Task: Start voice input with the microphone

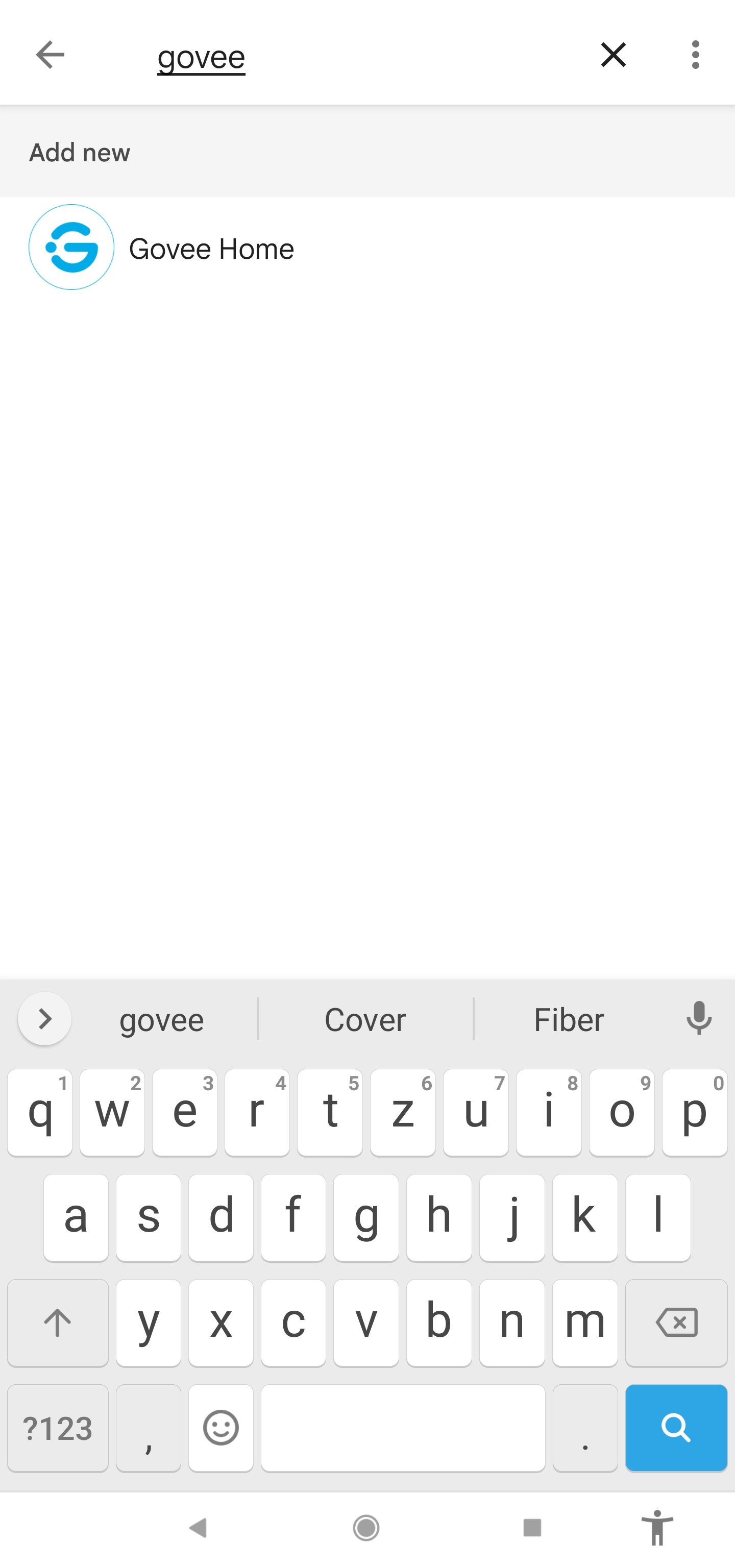Action: click(x=698, y=1018)
